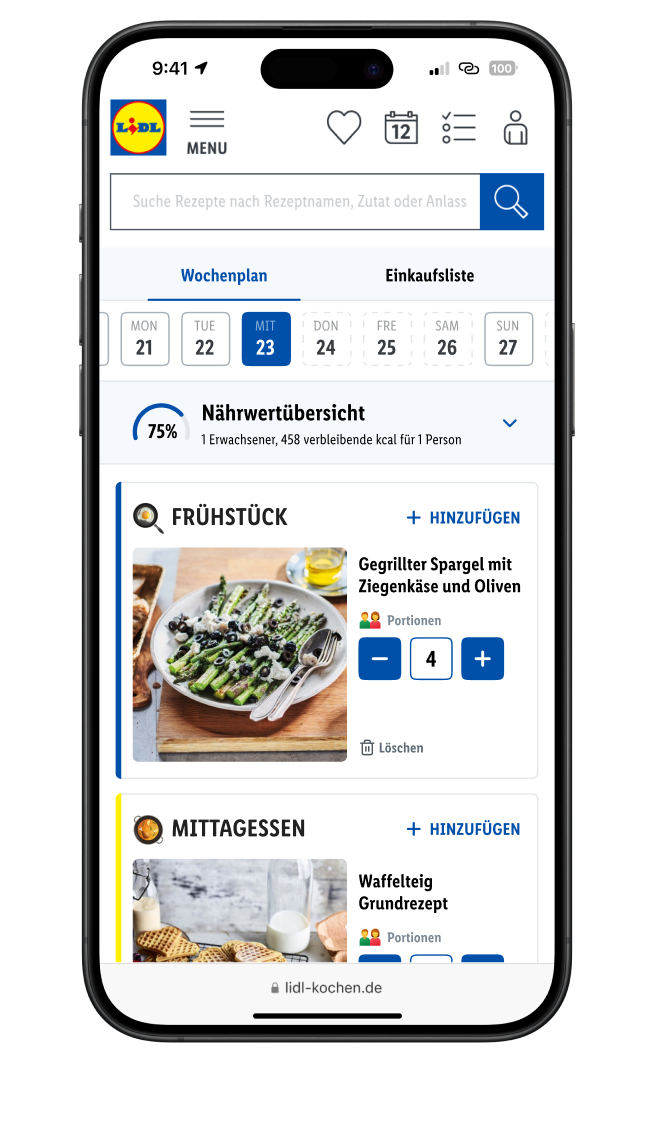Image resolution: width=654 pixels, height=1121 pixels.
Task: Select TUE 22 in the day picker
Action: coord(205,339)
